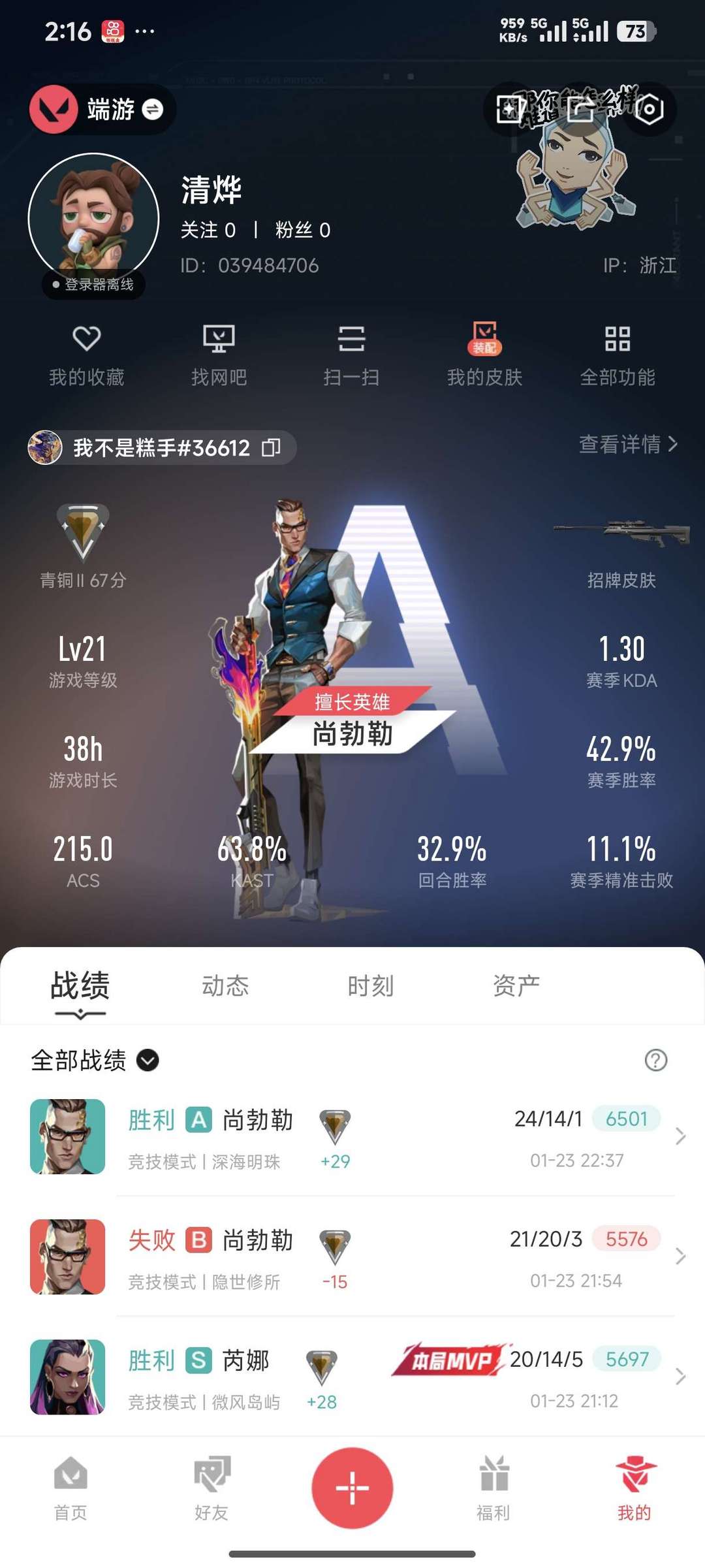This screenshot has height=1568, width=705.
Task: Switch to the 时刻 tab
Action: point(370,985)
